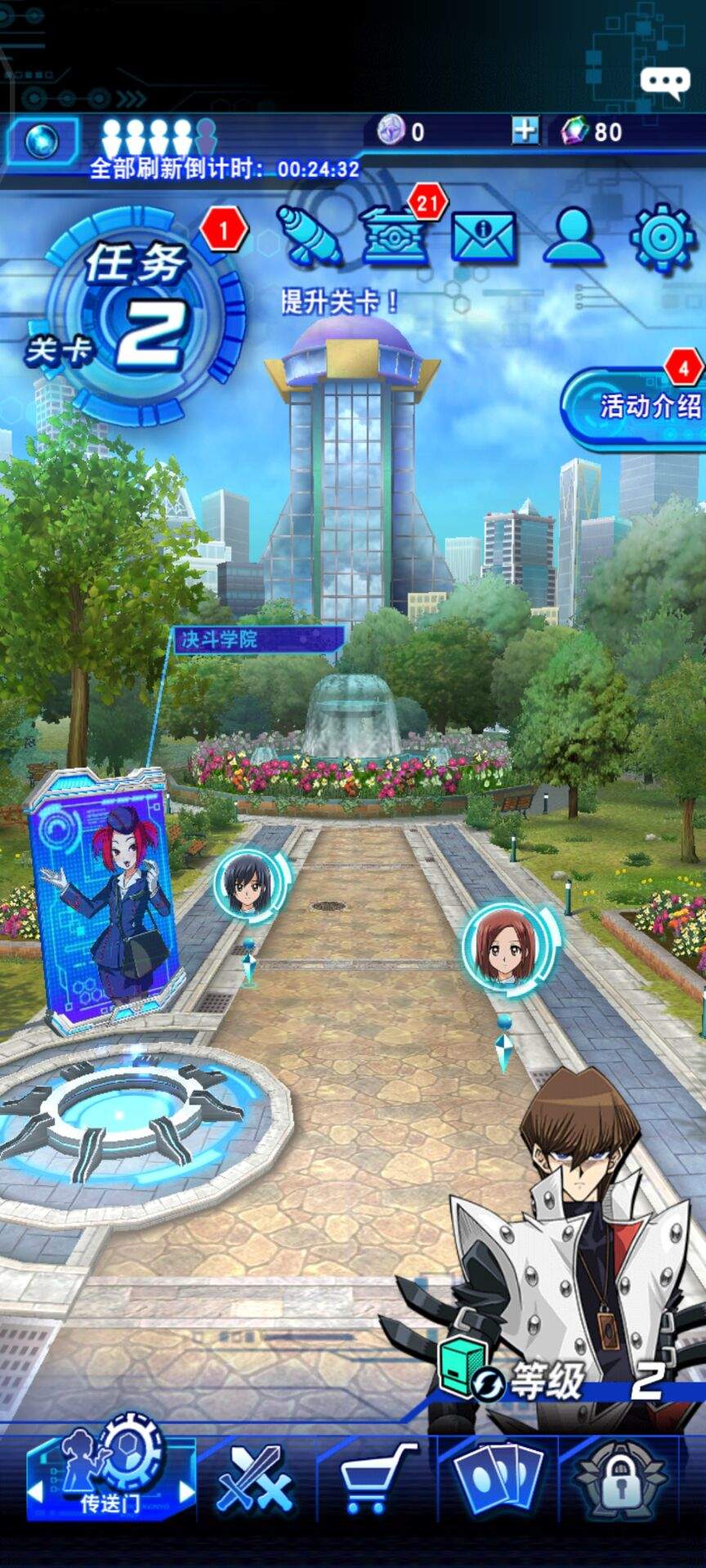Screen dimensions: 706x1568
Task: Tap the plus to add gems
Action: coord(525,131)
